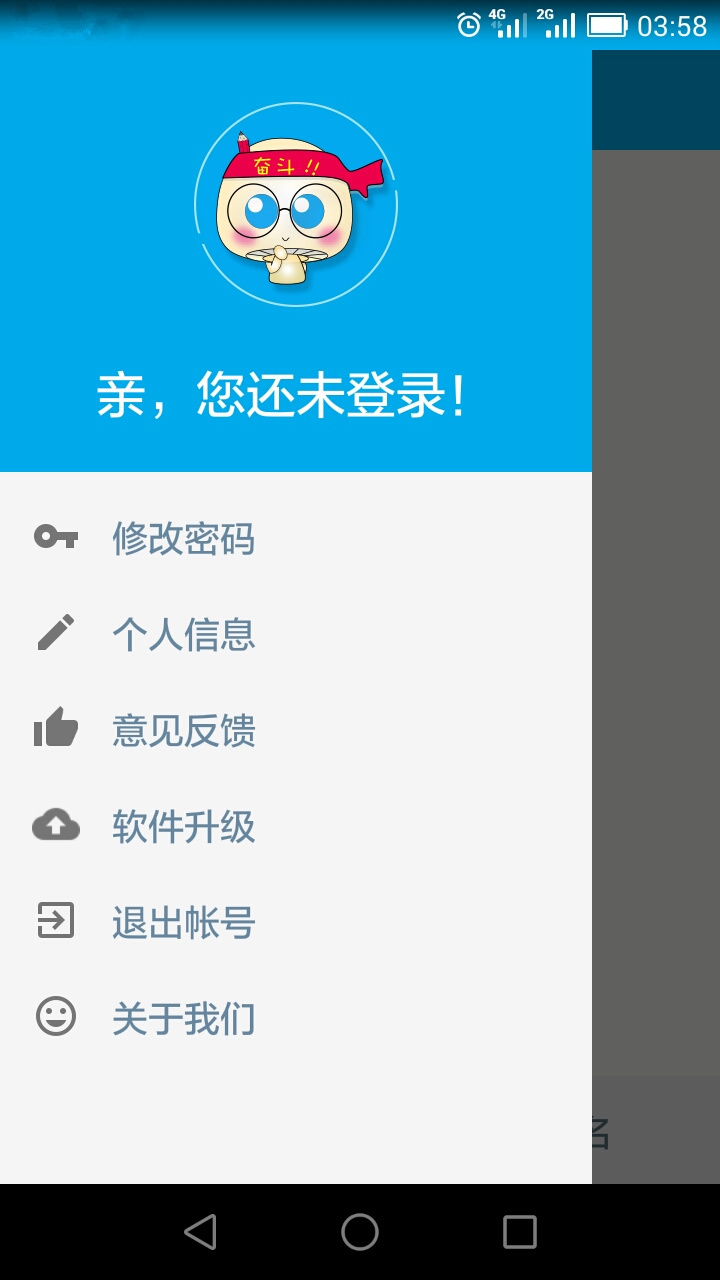The width and height of the screenshot is (720, 1280).
Task: Open Recents with the square navigation button
Action: [x=518, y=1232]
